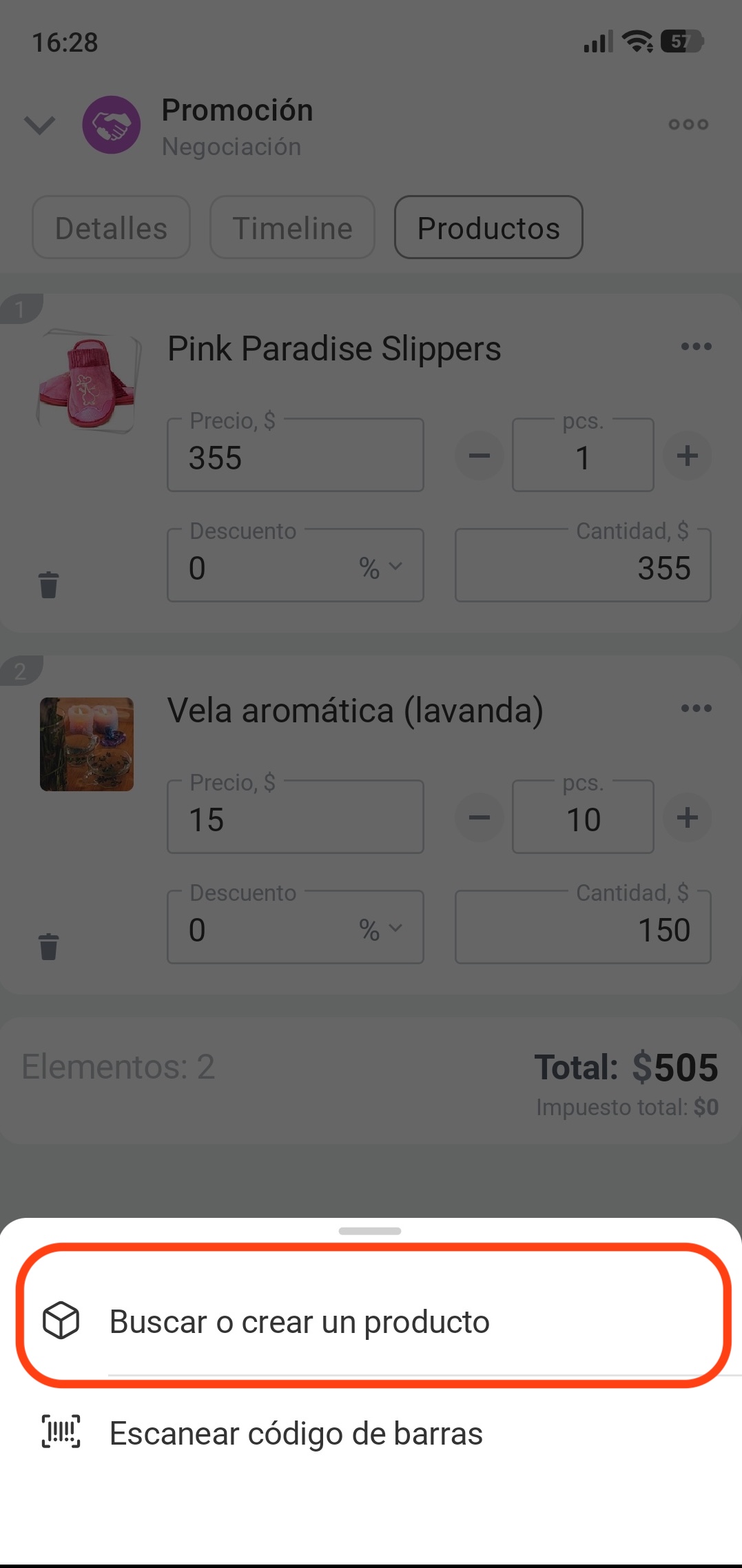Change discount type for Pink Paradise Slippers
742x1568 pixels.
(x=380, y=568)
